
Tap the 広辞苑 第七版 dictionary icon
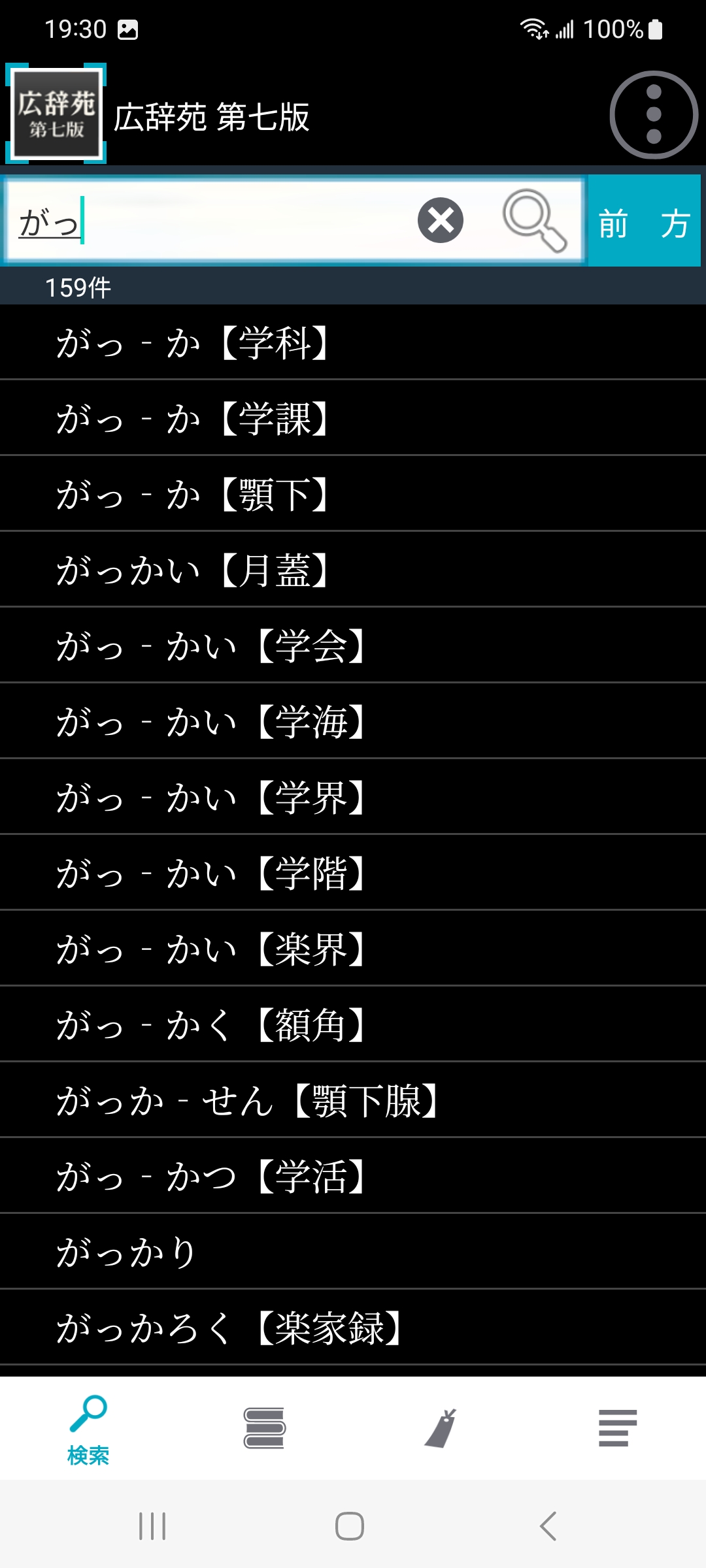[x=56, y=114]
